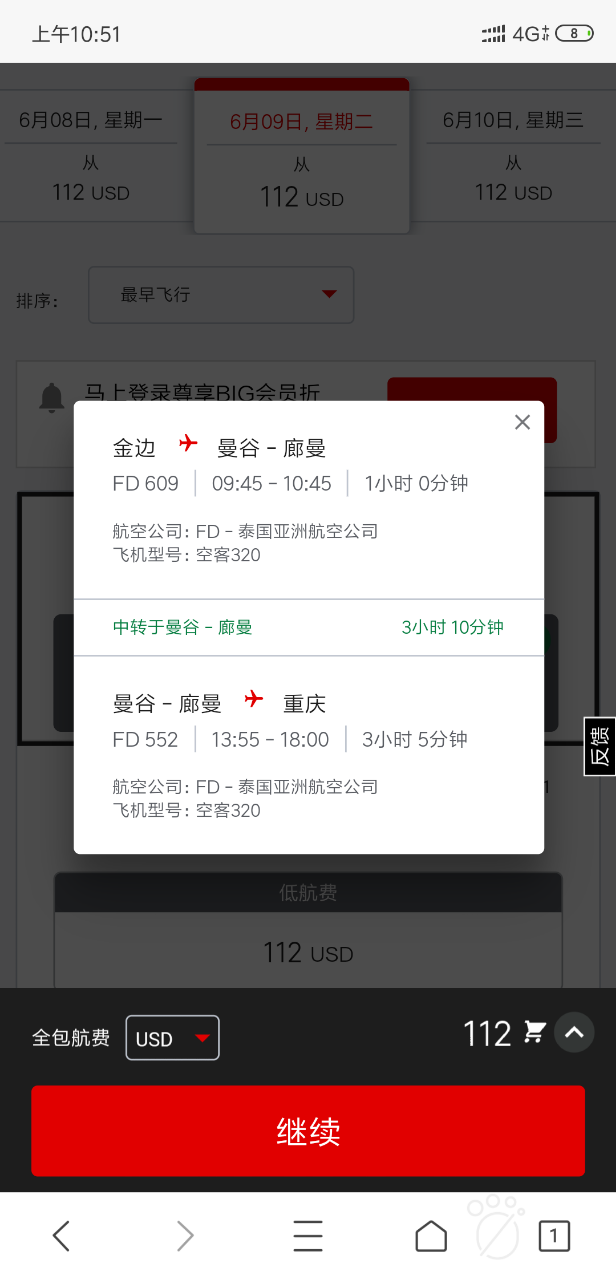616x1280 pixels.
Task: Expand the fare summary chevron
Action: pyautogui.click(x=574, y=1033)
